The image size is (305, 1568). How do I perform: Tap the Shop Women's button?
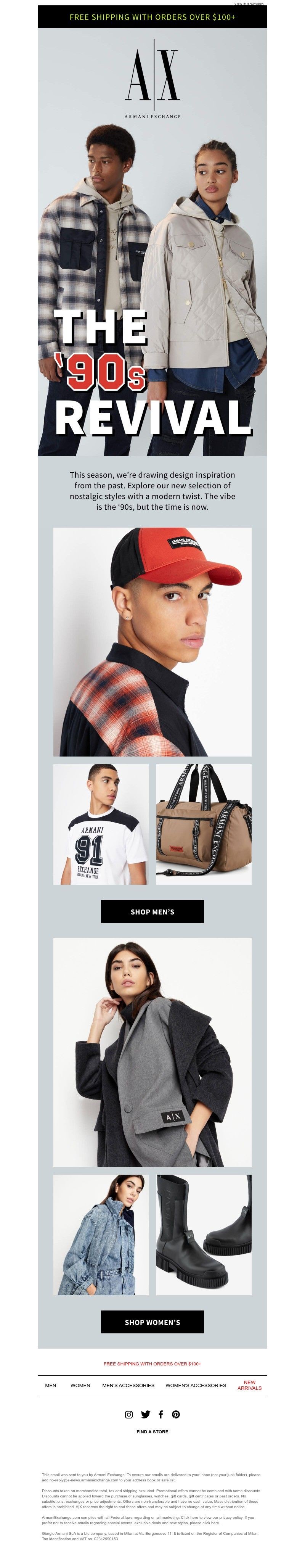coord(152,1322)
